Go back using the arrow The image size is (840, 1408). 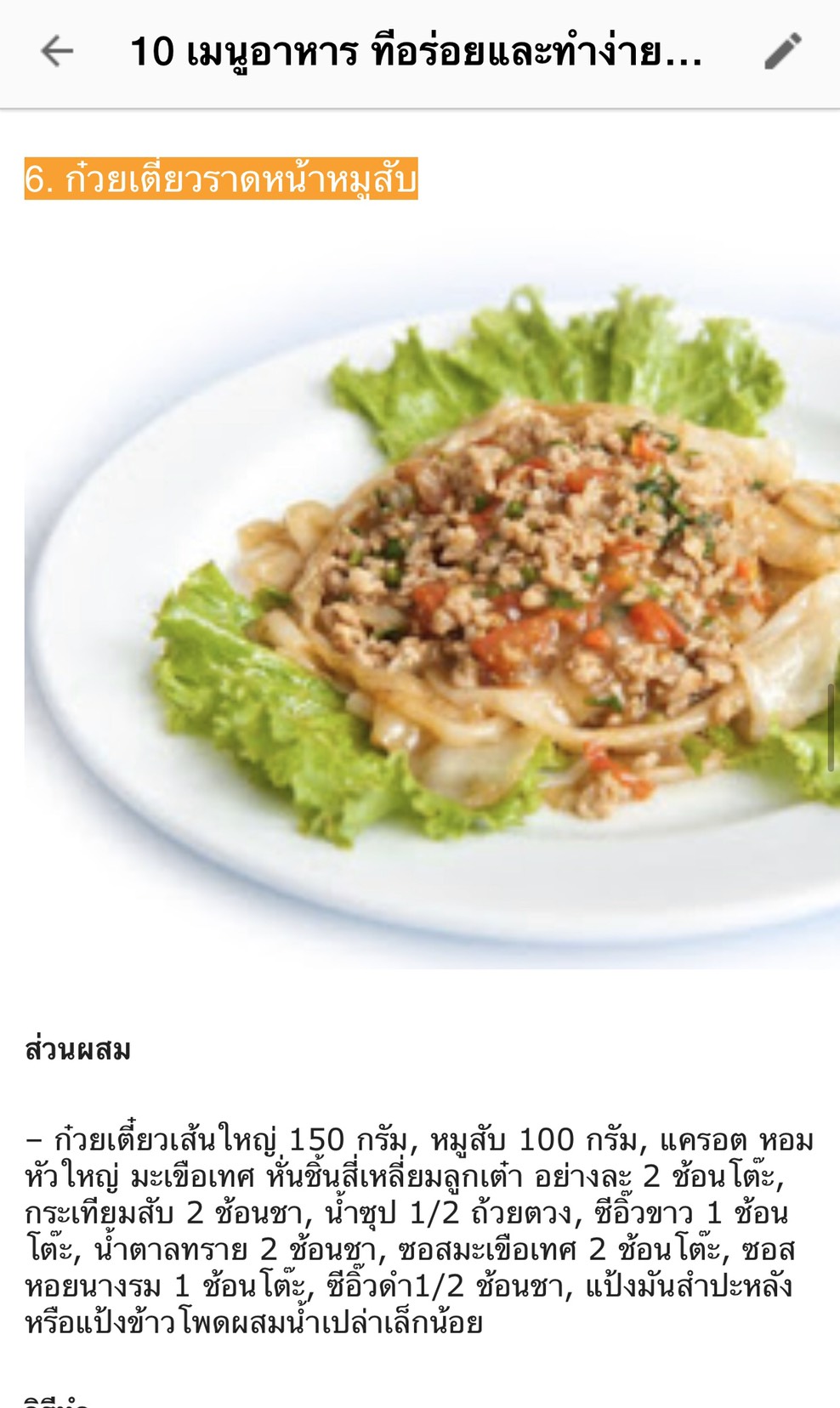pos(57,52)
